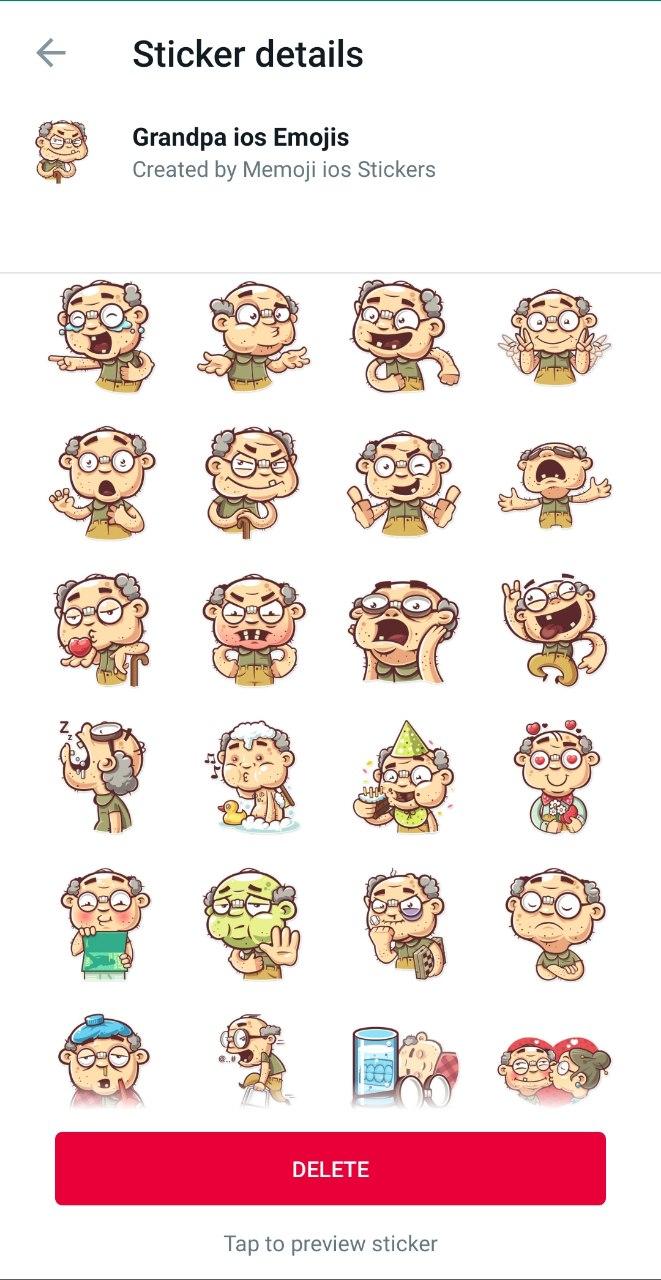Image resolution: width=661 pixels, height=1280 pixels.
Task: Preview the grandpa with ice pack sticker
Action: (102, 1060)
